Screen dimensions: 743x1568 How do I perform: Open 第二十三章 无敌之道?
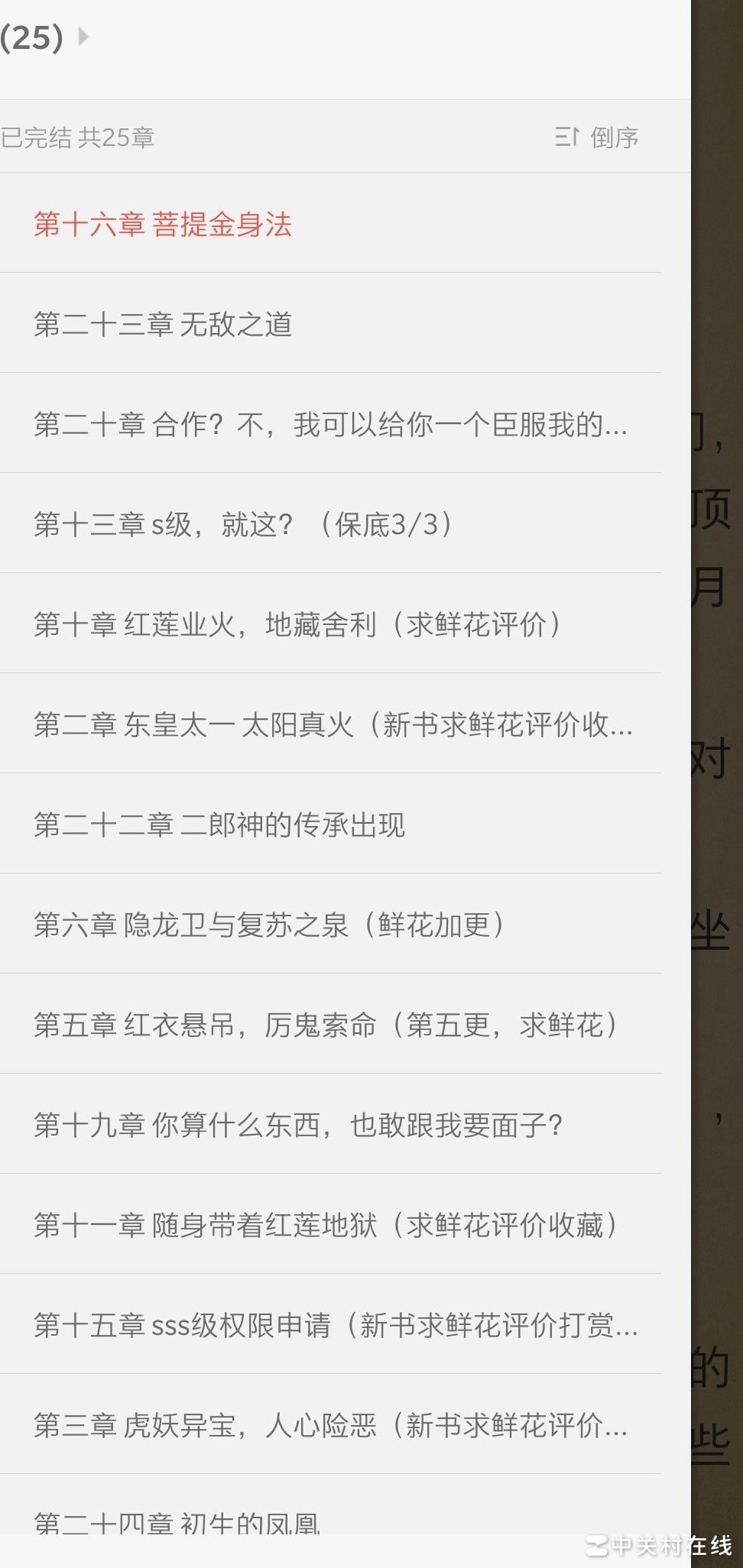coord(165,326)
